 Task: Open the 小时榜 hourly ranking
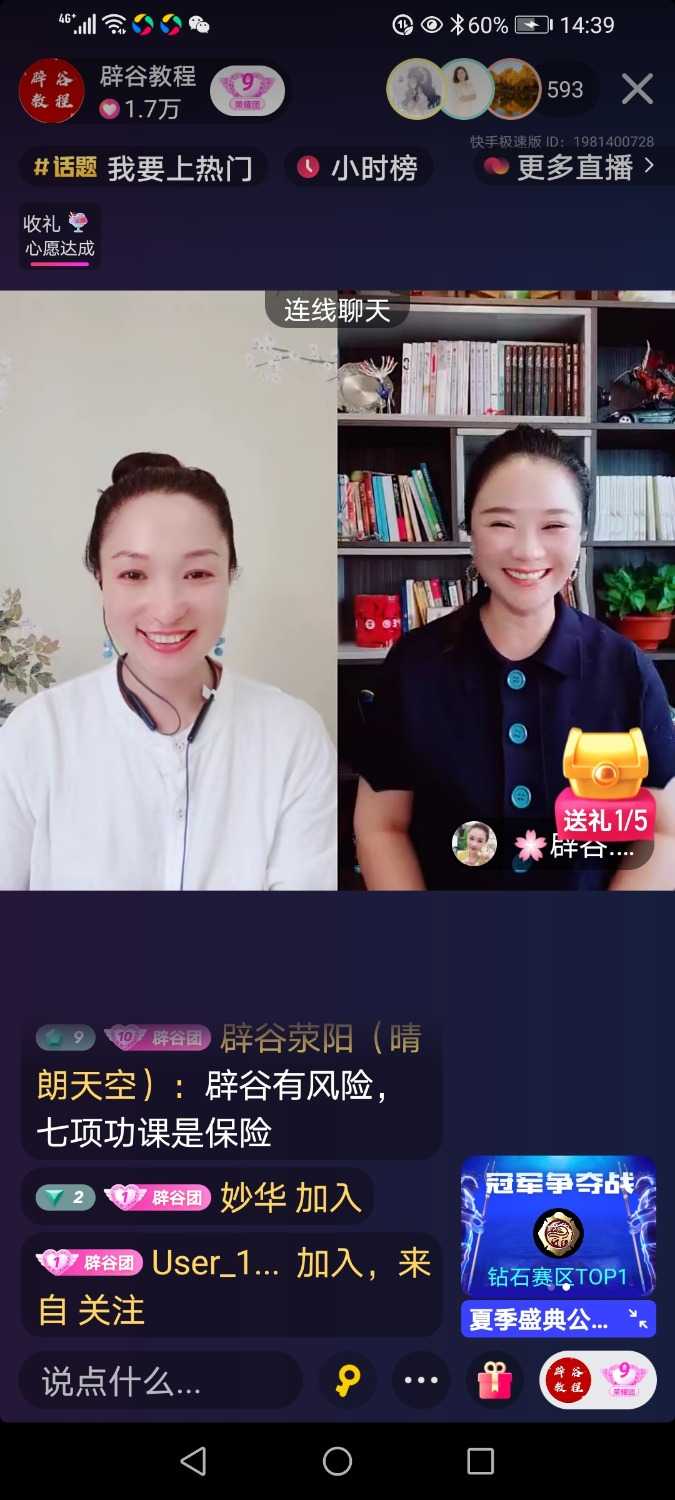[x=358, y=168]
